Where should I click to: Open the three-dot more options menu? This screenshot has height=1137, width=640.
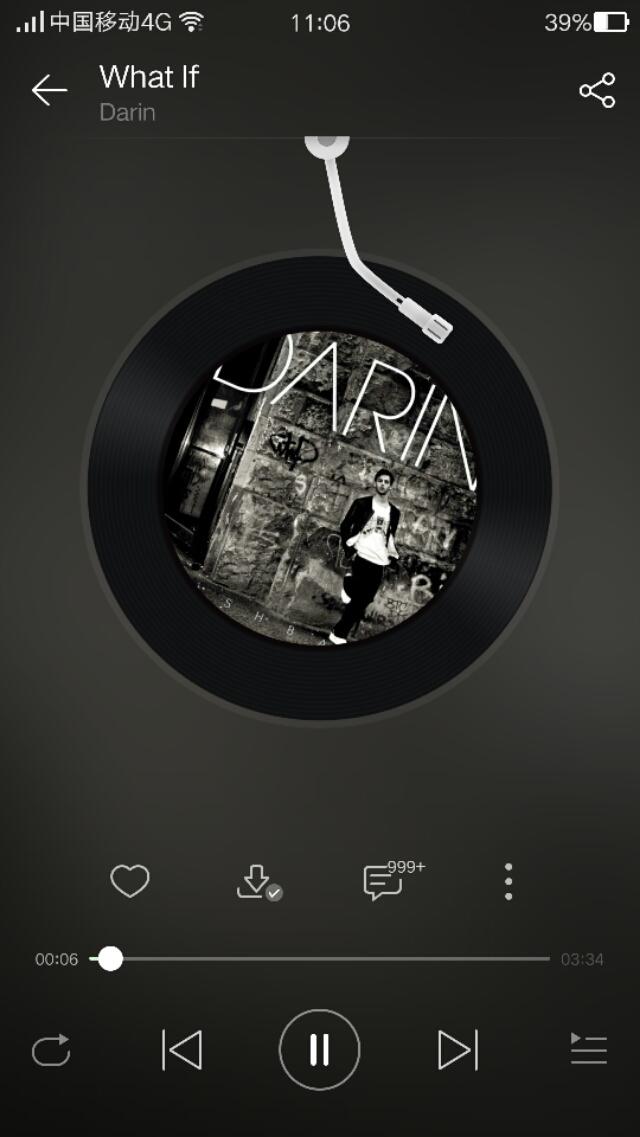point(509,882)
